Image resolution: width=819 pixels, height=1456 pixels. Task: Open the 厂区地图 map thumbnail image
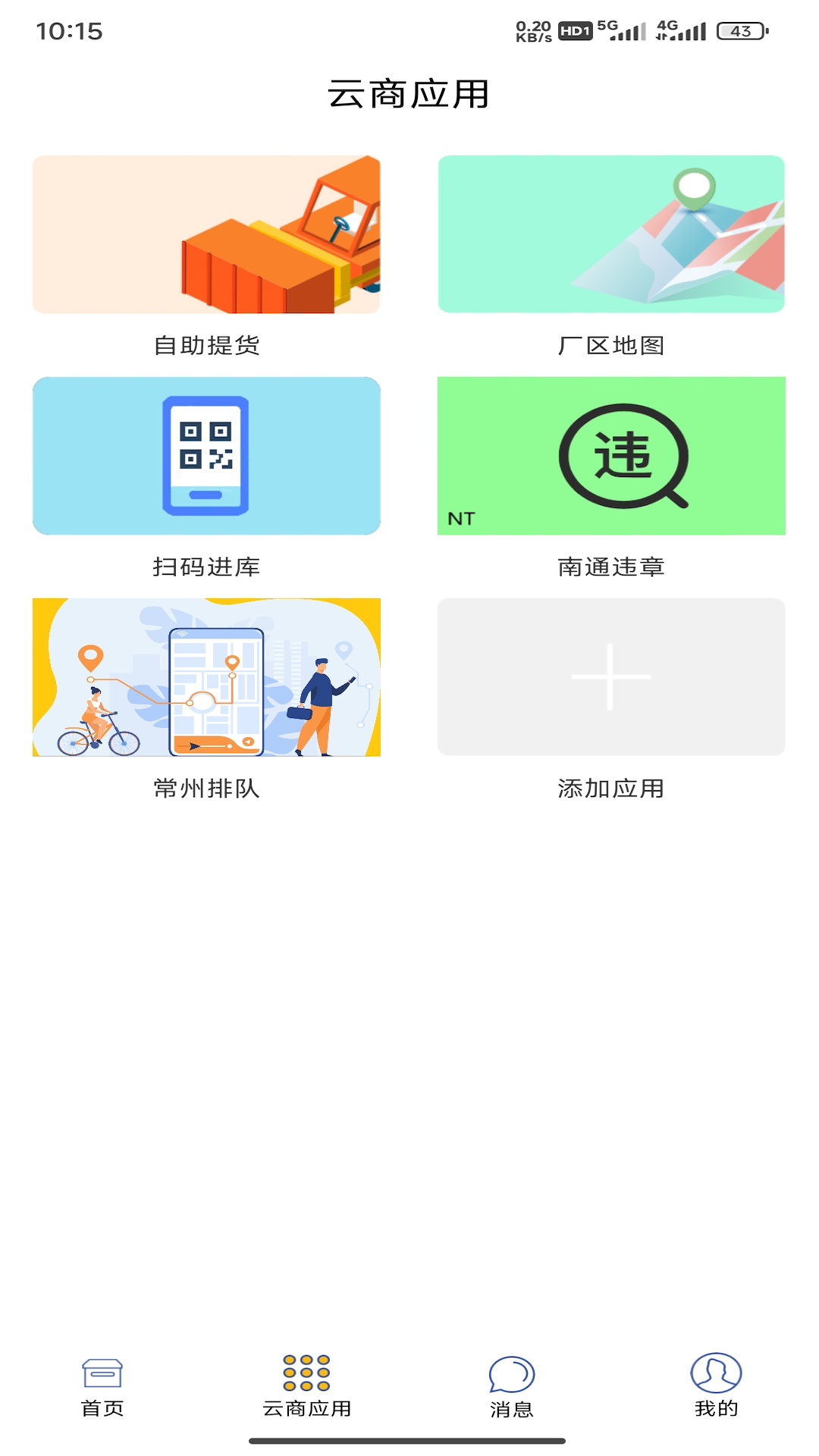(611, 234)
